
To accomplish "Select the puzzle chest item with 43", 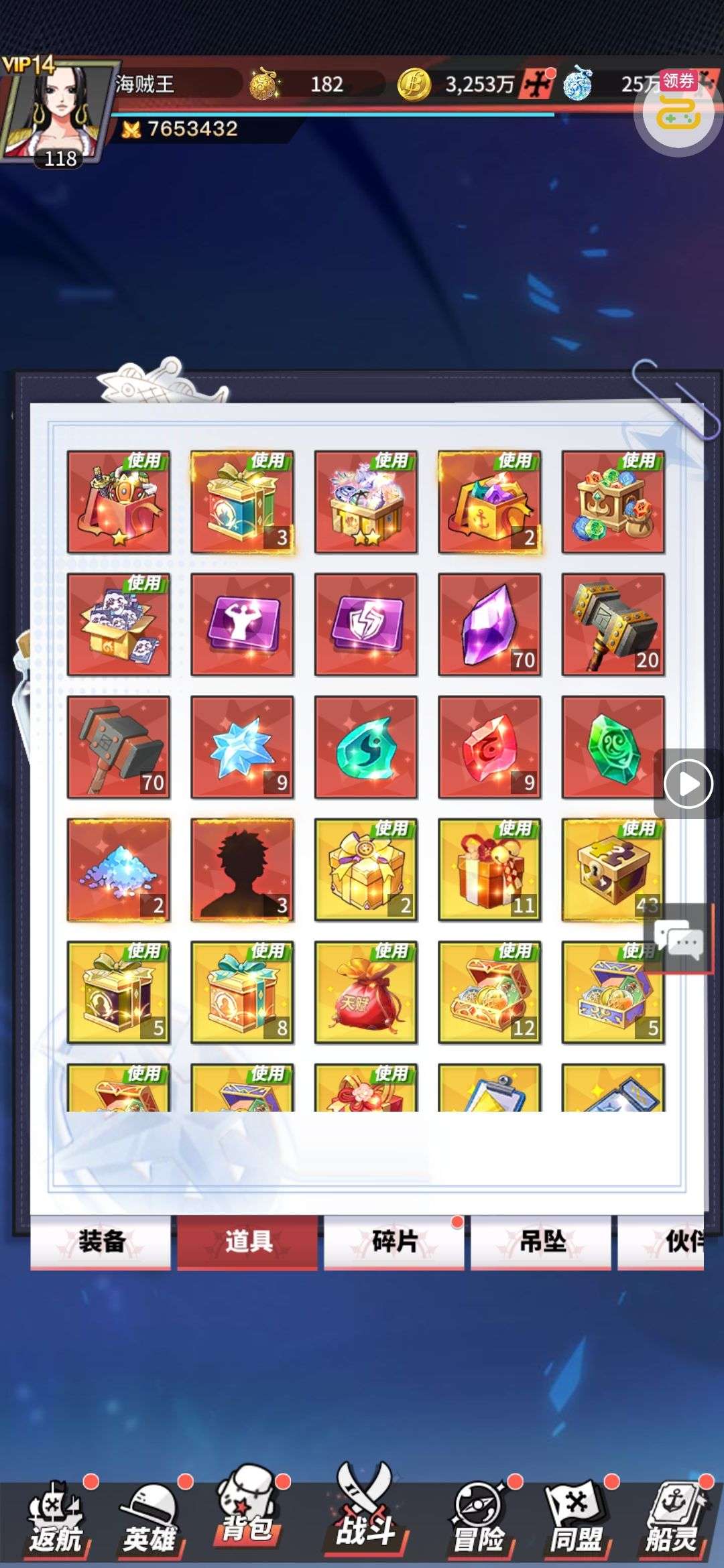I will tap(613, 870).
